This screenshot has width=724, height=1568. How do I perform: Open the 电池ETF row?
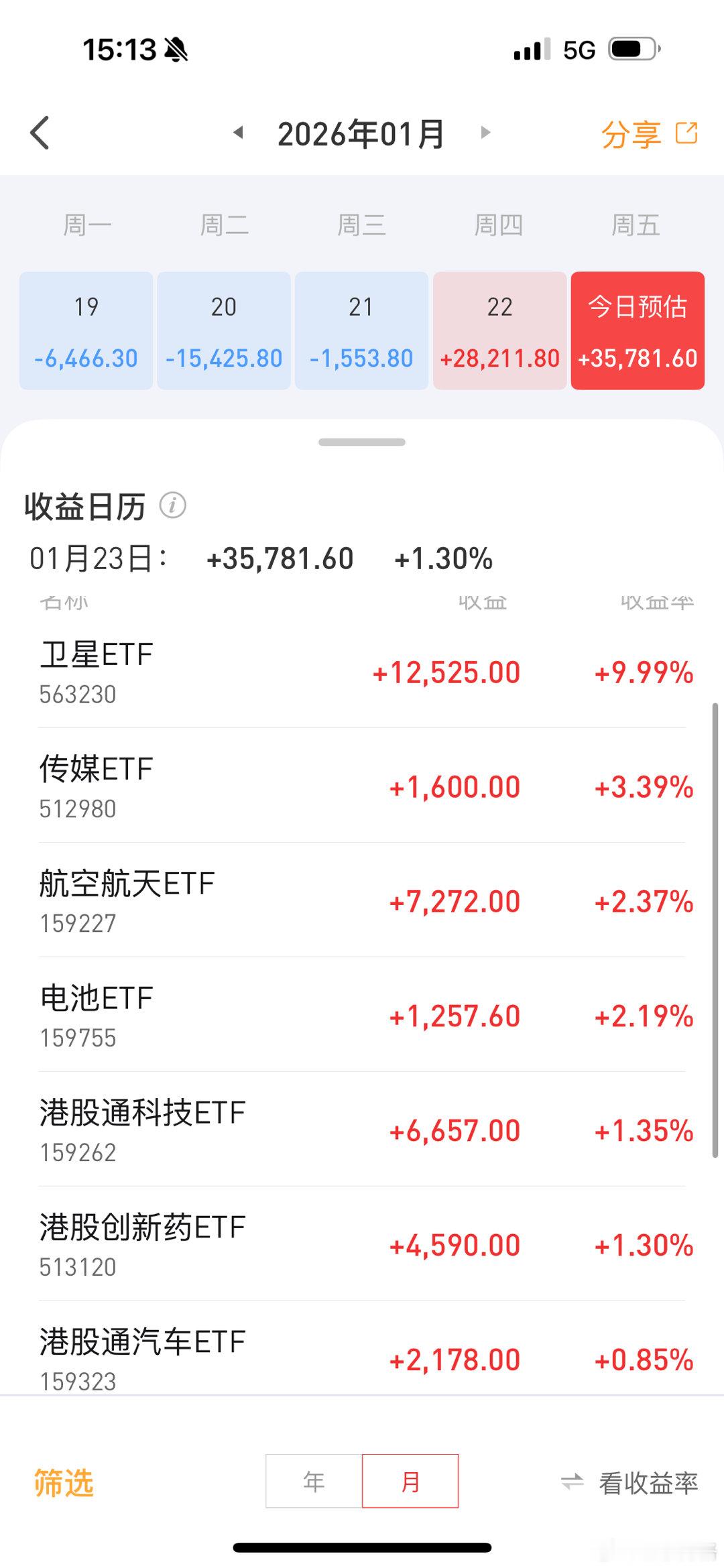point(362,1015)
